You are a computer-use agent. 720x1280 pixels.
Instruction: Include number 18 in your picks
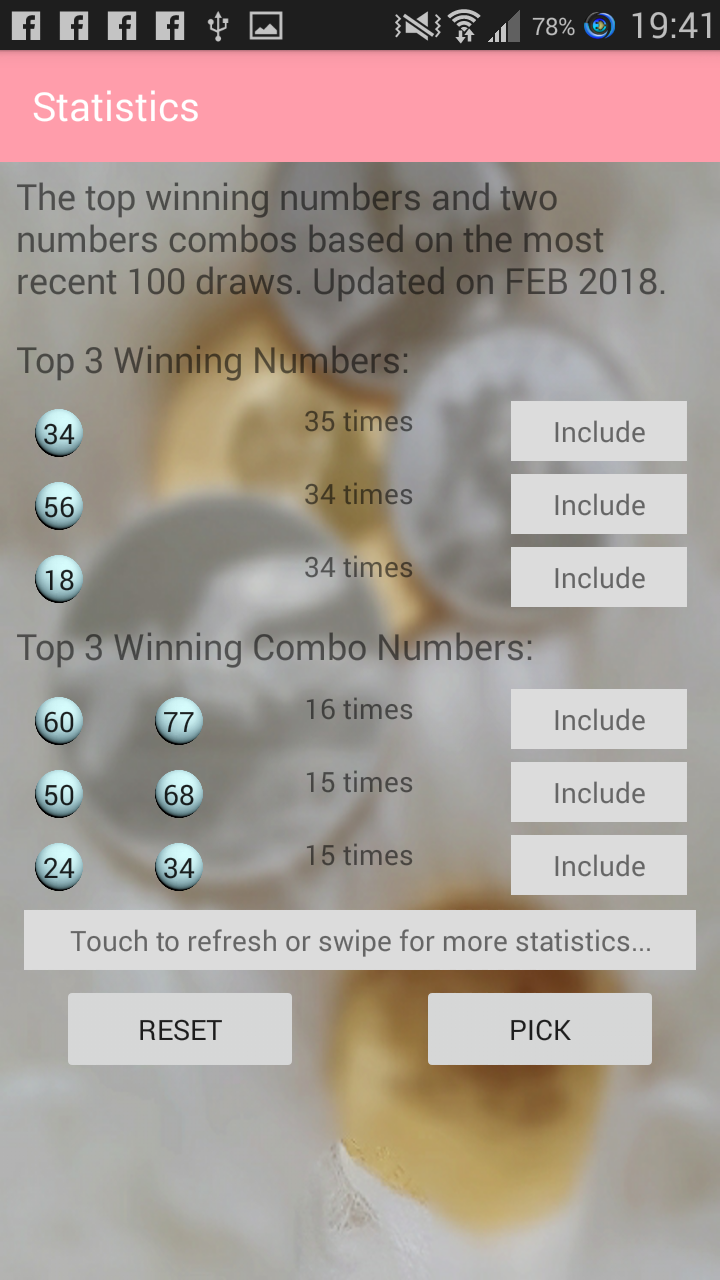(x=598, y=577)
